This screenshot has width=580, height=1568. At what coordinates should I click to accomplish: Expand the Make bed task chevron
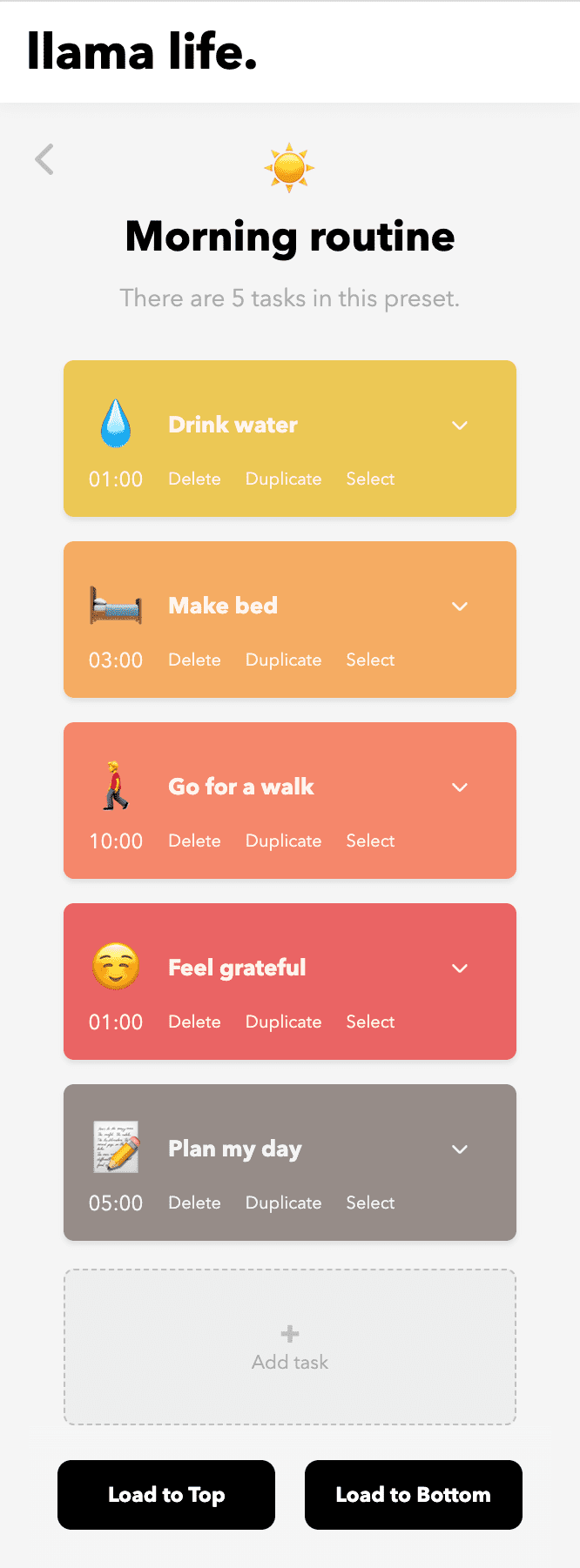460,606
